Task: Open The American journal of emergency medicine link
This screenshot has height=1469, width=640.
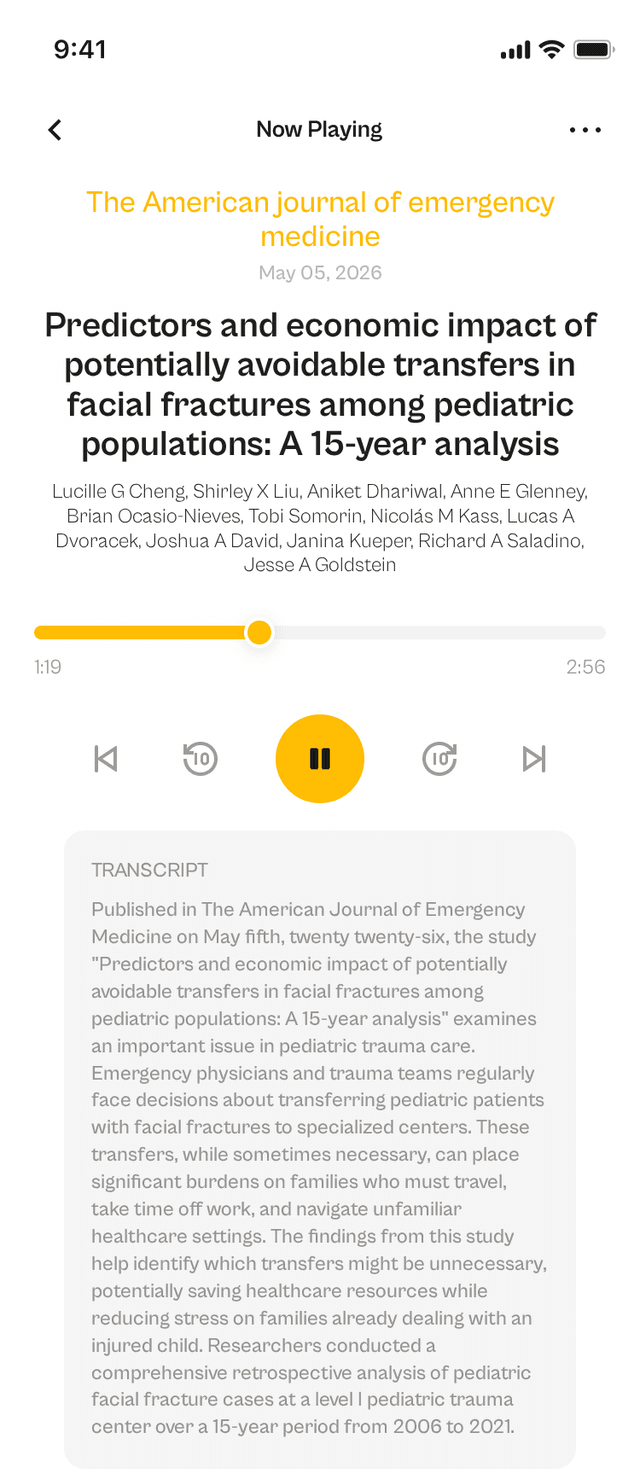Action: coord(320,219)
